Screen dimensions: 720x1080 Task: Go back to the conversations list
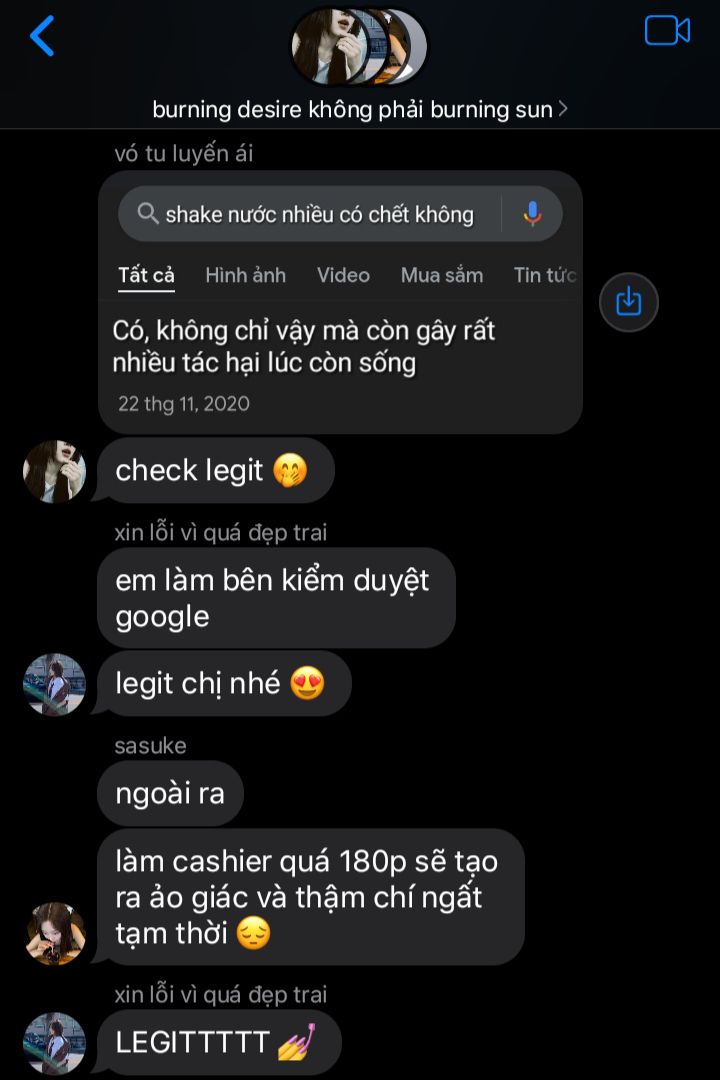(x=42, y=36)
